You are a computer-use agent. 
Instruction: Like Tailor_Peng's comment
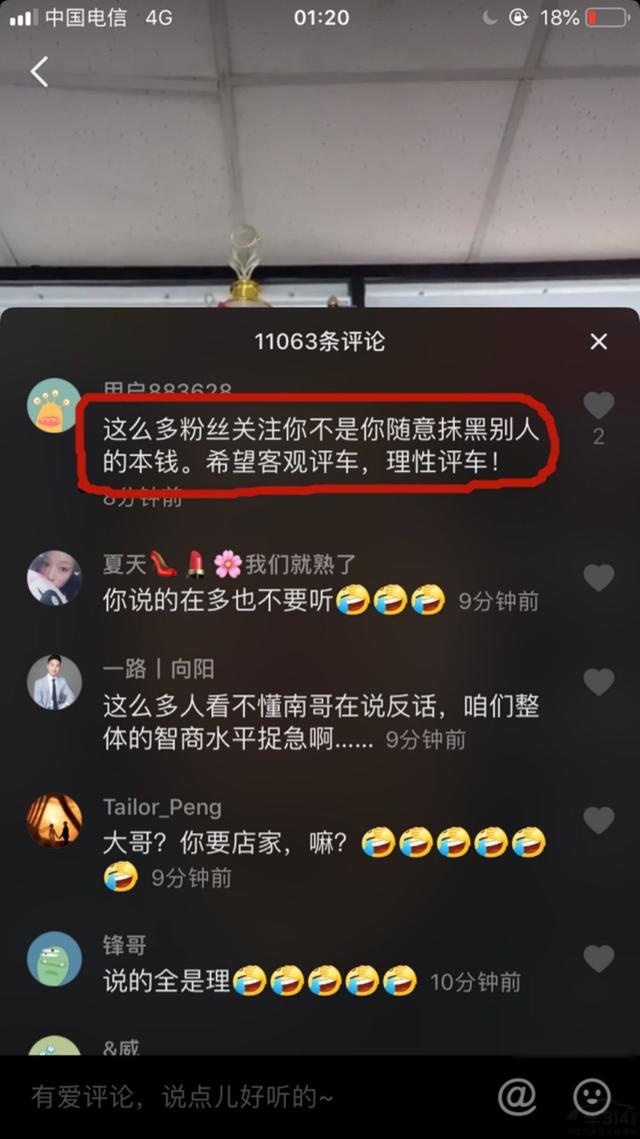(x=598, y=821)
